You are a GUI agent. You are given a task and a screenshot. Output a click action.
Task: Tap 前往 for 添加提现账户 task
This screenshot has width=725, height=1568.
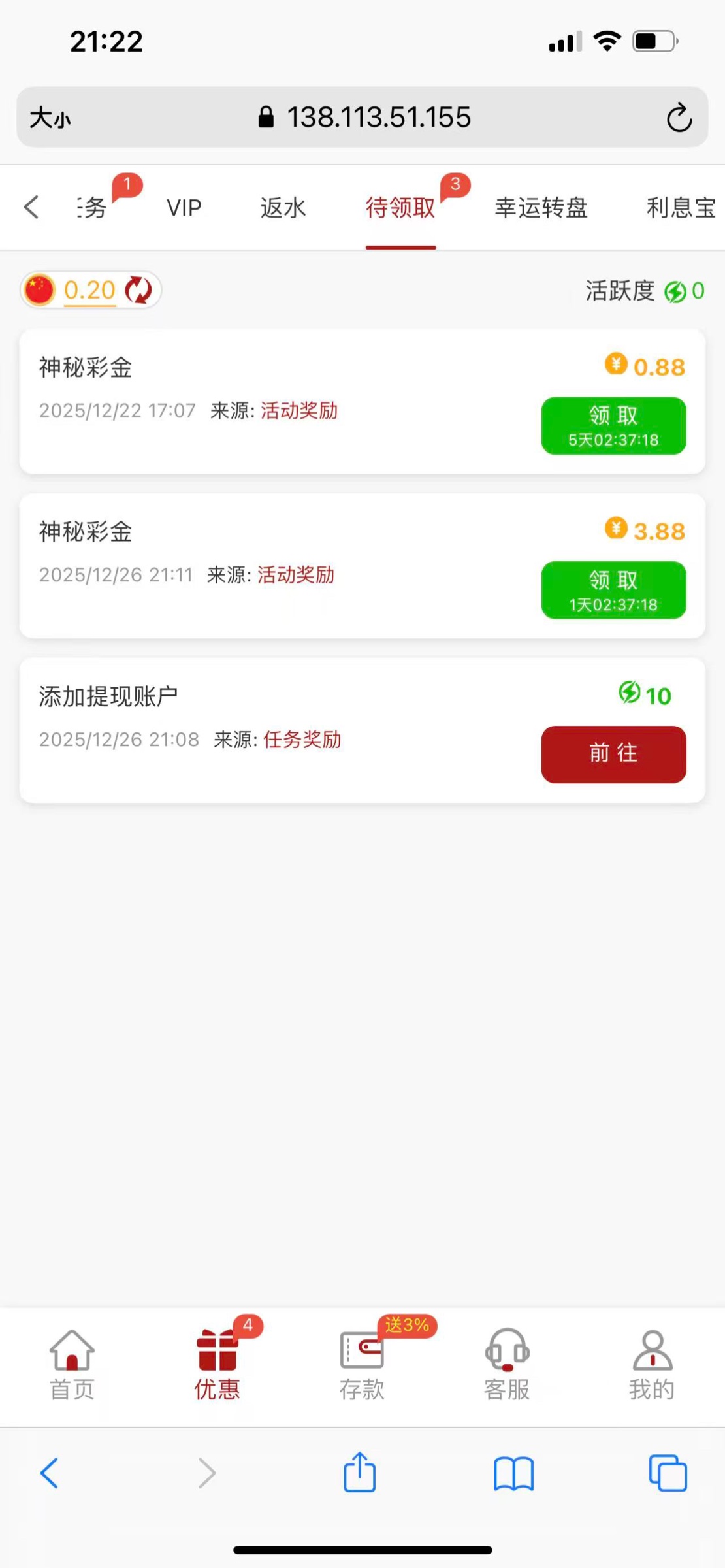click(613, 754)
